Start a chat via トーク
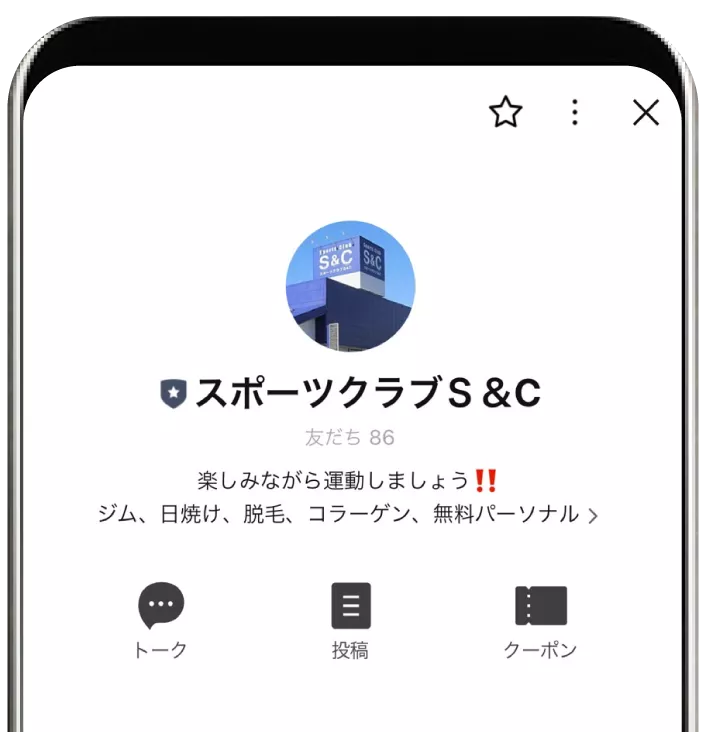 click(x=160, y=620)
